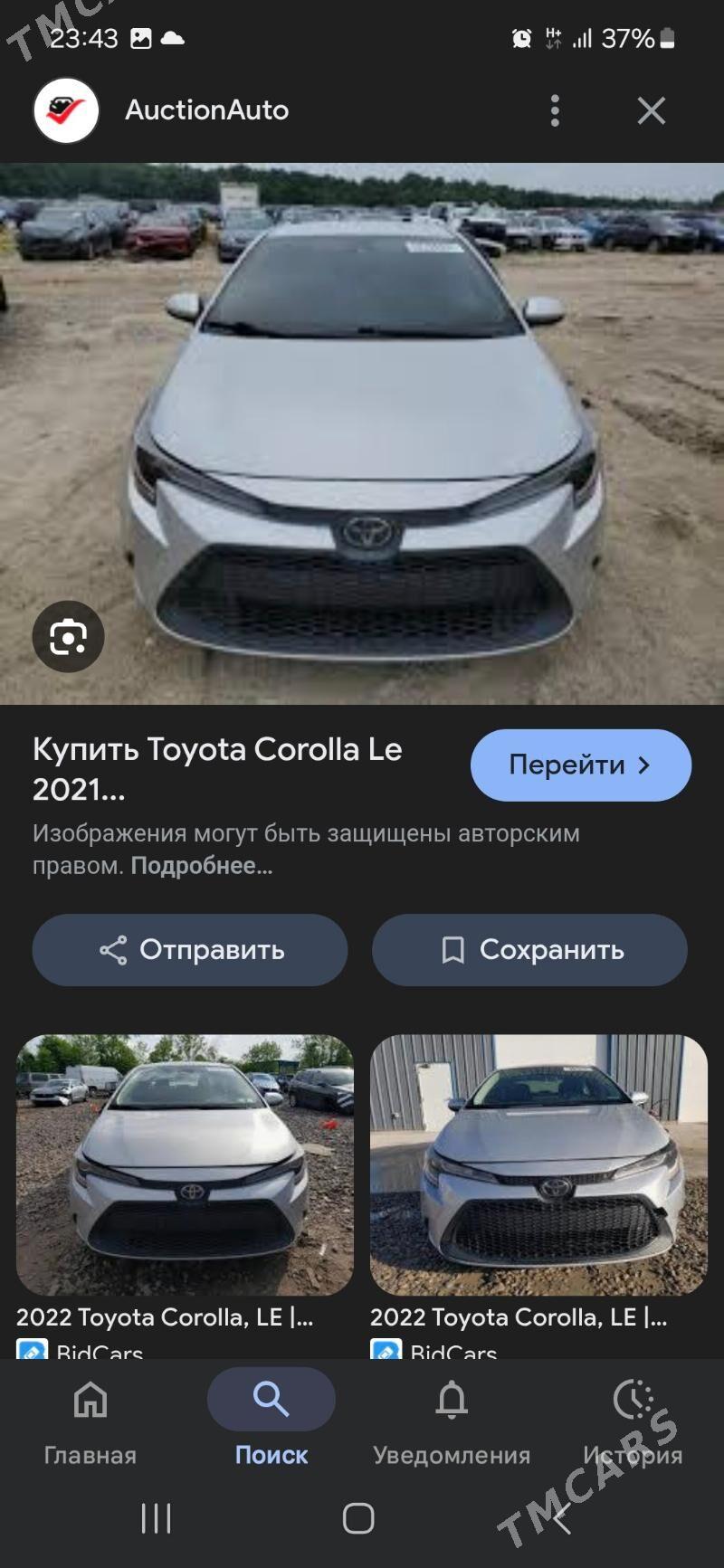Open the Уведомления tab
The image size is (724, 1568).
point(452,1419)
